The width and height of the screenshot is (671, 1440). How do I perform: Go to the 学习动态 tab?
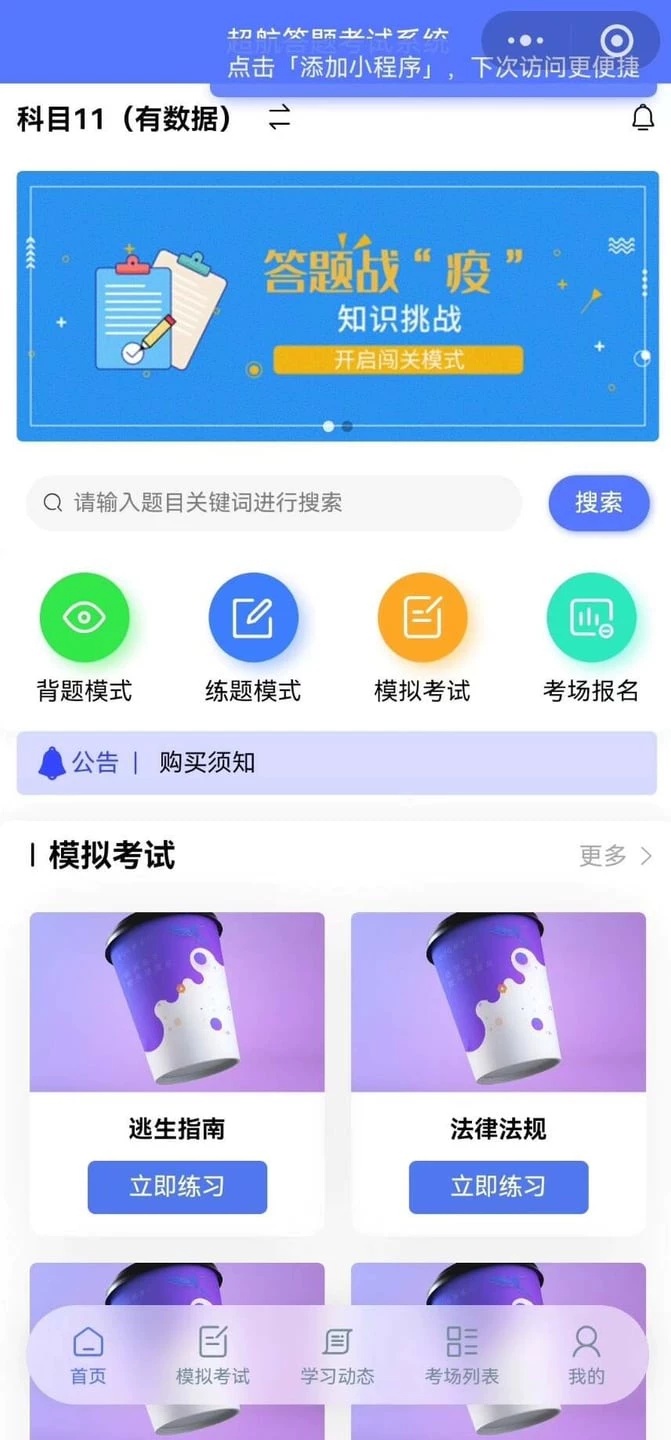338,1356
